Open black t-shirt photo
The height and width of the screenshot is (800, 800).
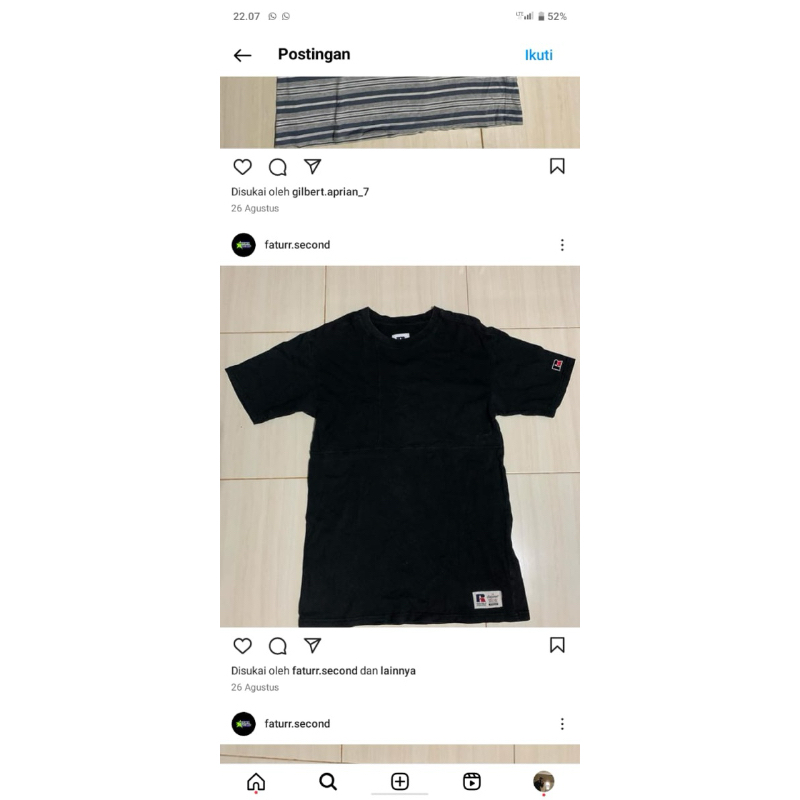pos(400,446)
